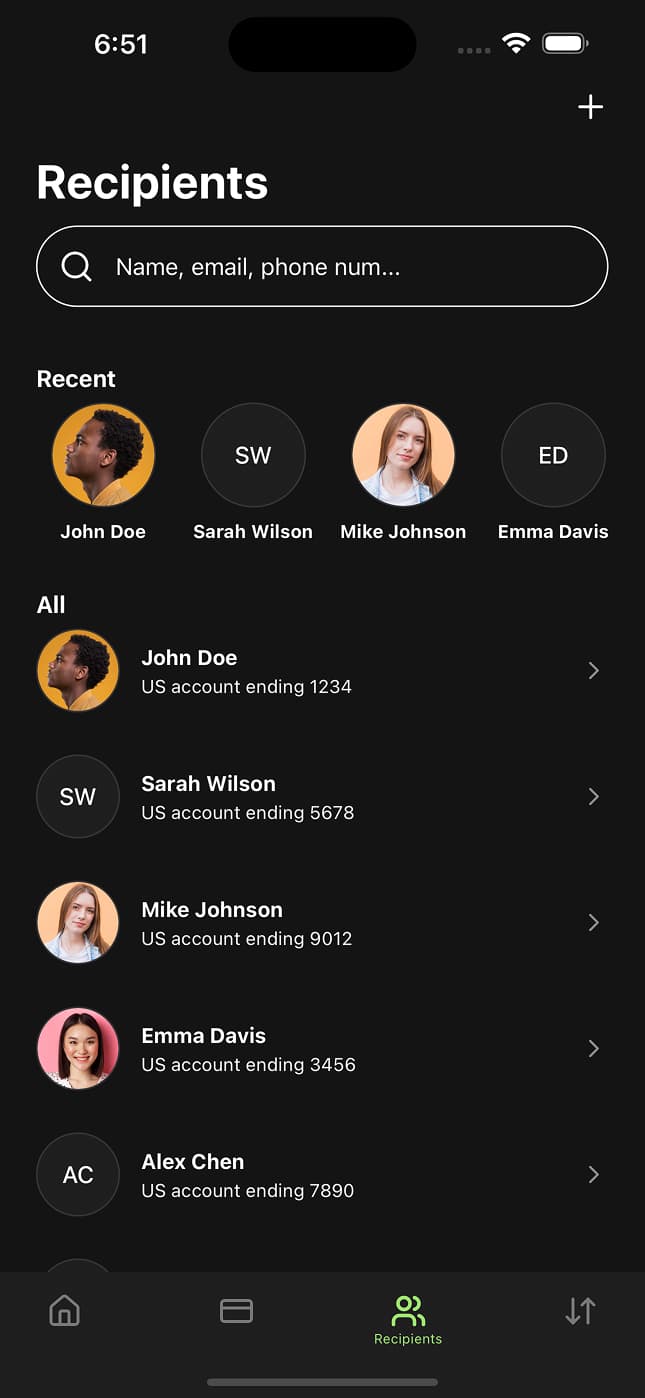Add a new recipient with plus icon
Viewport: 645px width, 1398px height.
click(x=590, y=107)
